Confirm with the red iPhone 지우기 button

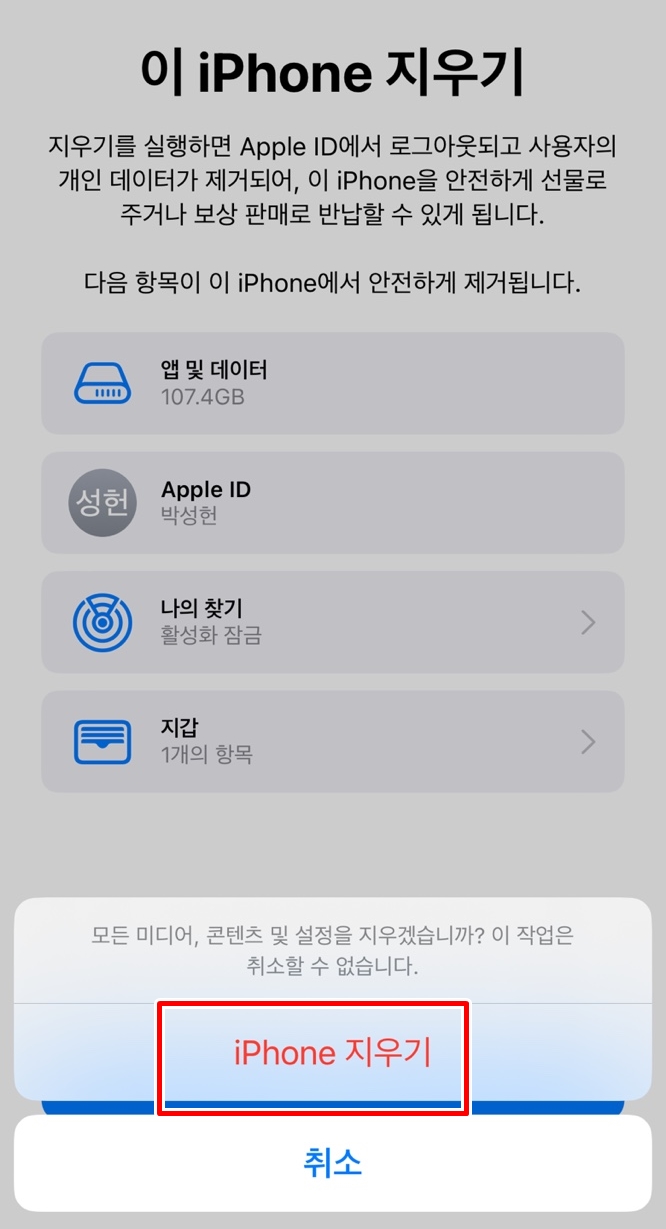(332, 1053)
